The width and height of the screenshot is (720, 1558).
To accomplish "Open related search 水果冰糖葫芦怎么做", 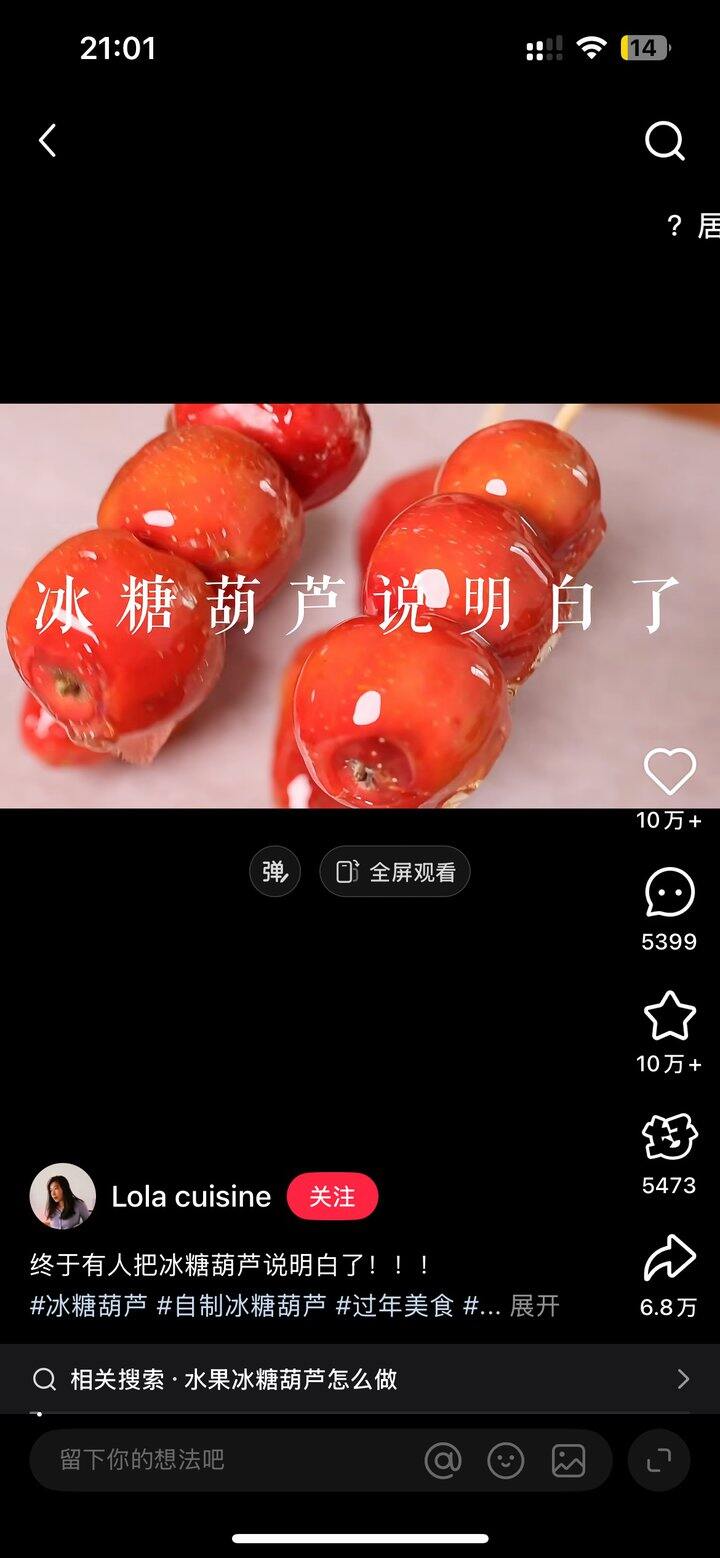I will point(360,1380).
